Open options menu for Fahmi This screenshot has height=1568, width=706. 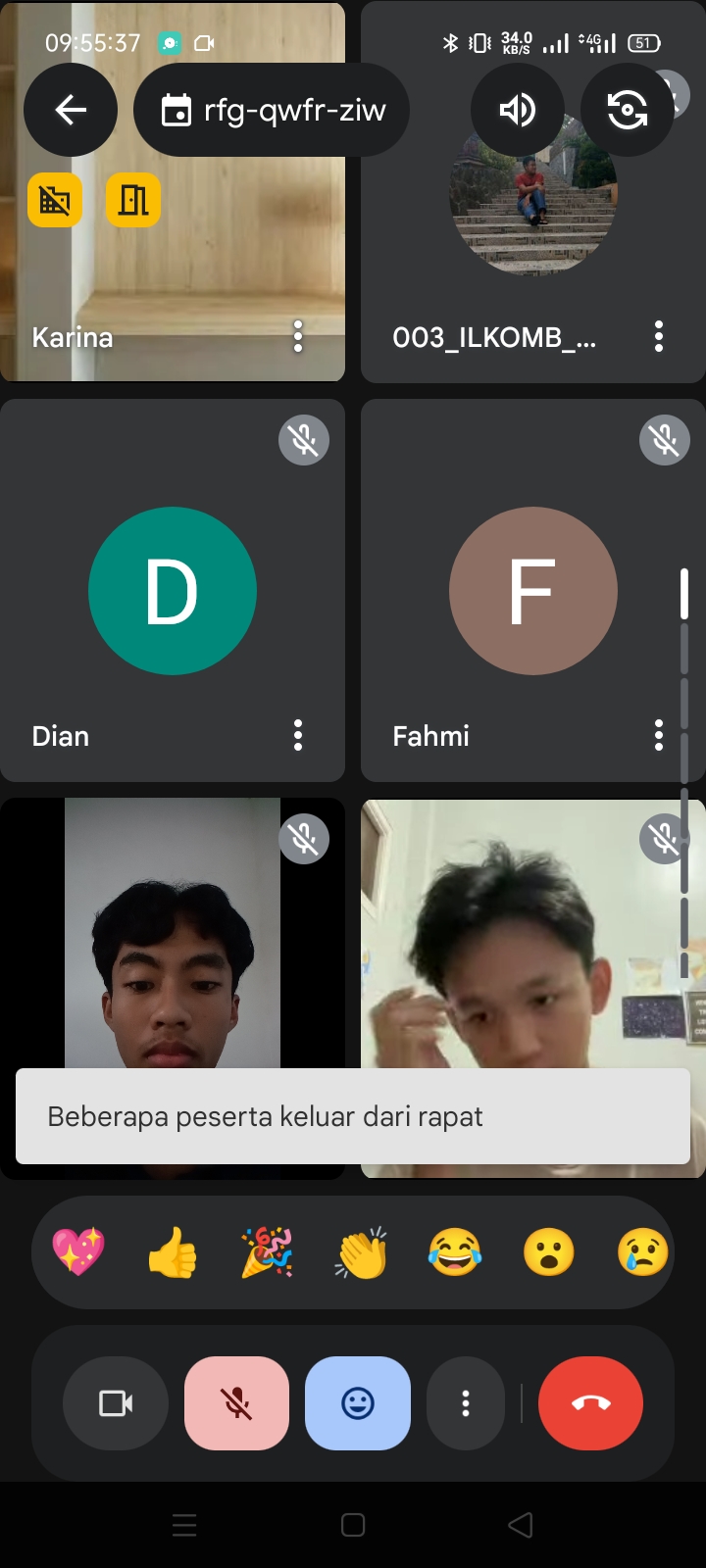point(658,735)
